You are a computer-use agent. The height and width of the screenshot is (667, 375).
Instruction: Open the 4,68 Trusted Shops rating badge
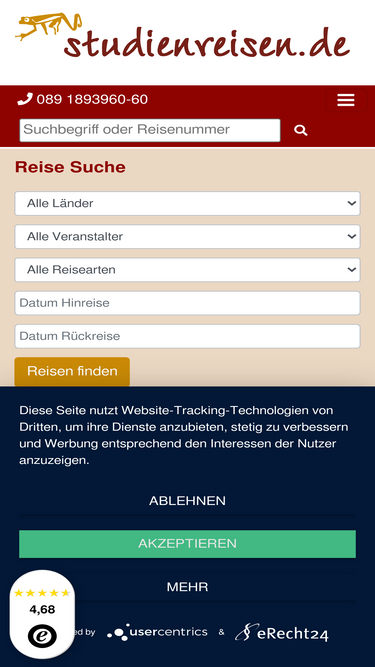(42, 614)
